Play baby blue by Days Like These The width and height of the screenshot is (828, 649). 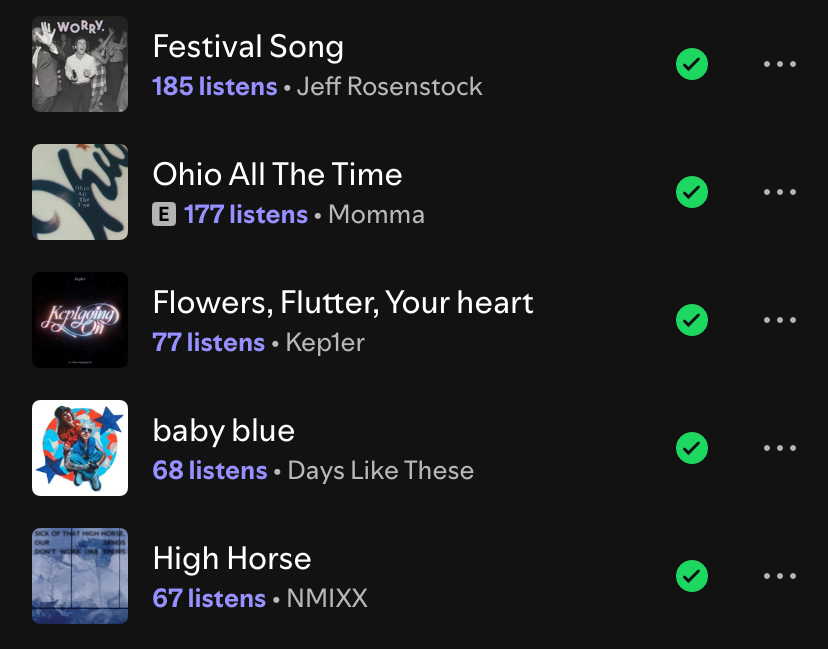point(223,431)
